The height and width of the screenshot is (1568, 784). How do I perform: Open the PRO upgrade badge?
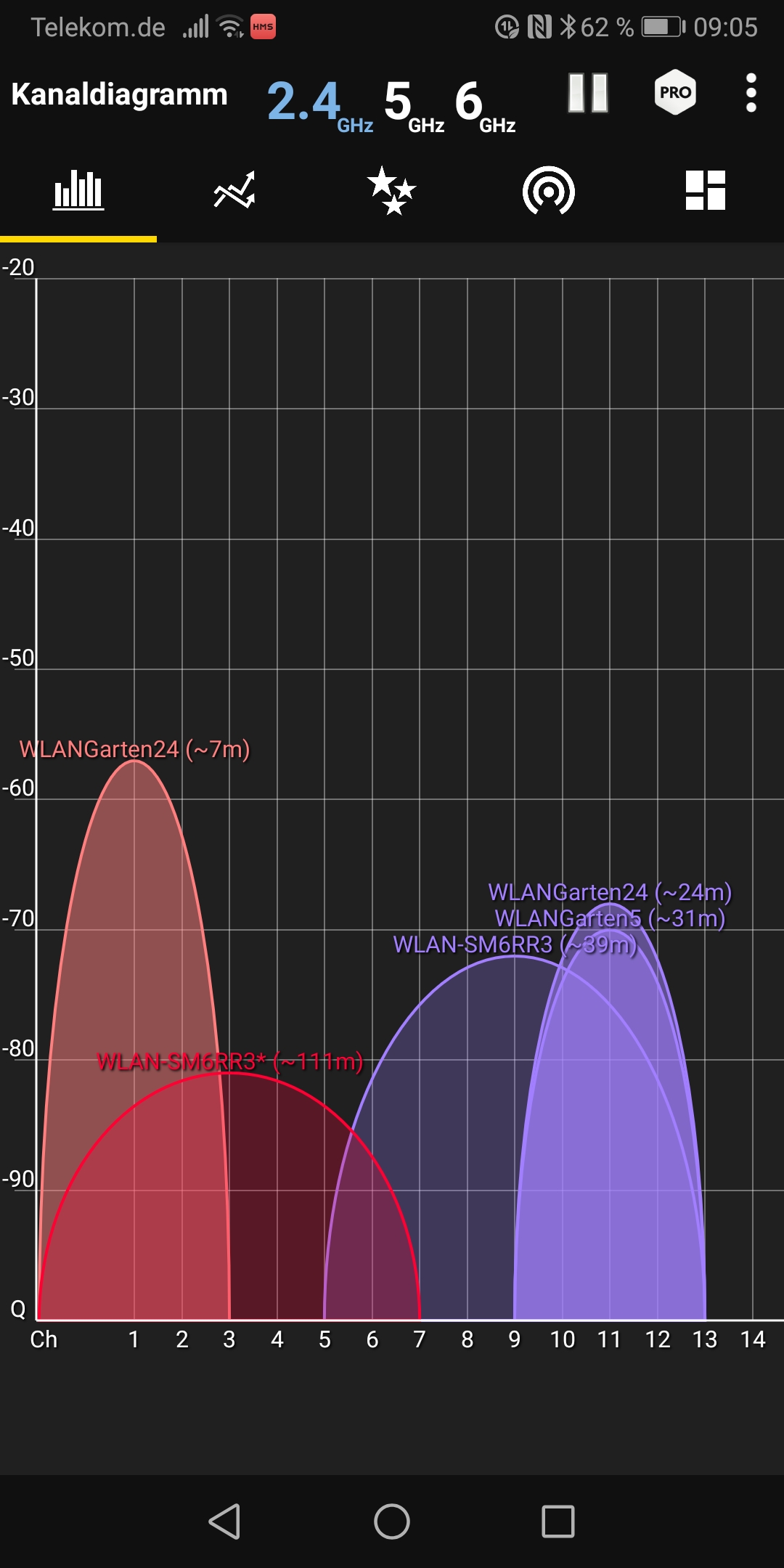pyautogui.click(x=675, y=92)
